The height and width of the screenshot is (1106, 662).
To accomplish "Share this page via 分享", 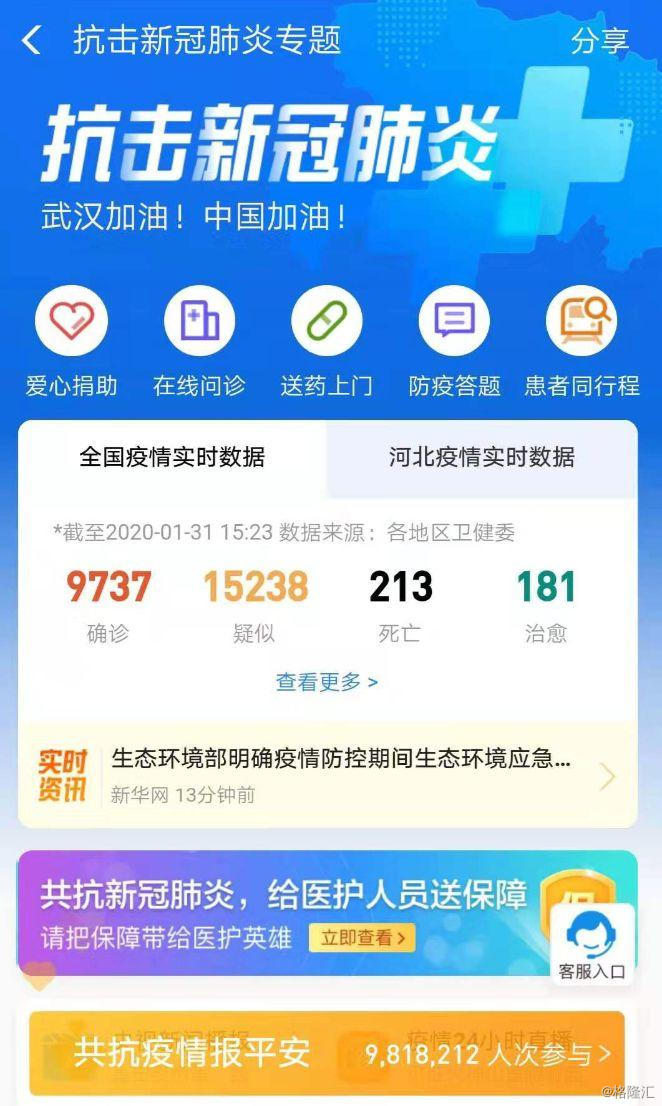I will pyautogui.click(x=599, y=41).
